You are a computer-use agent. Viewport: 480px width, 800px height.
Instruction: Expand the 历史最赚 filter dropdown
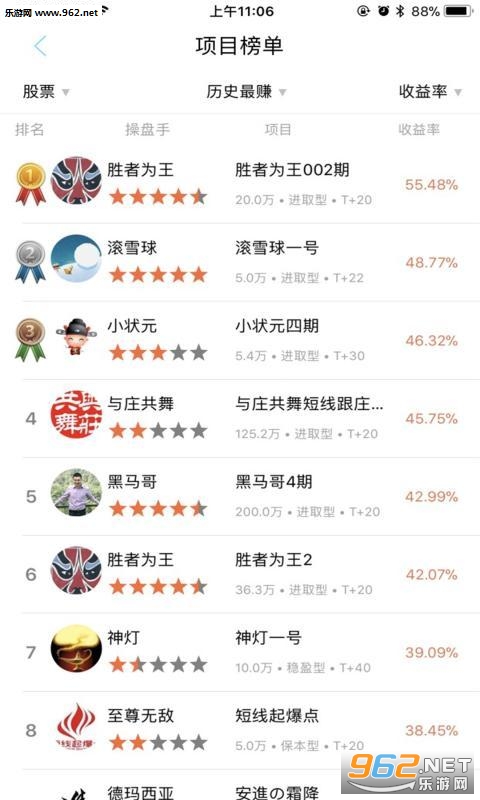point(246,92)
